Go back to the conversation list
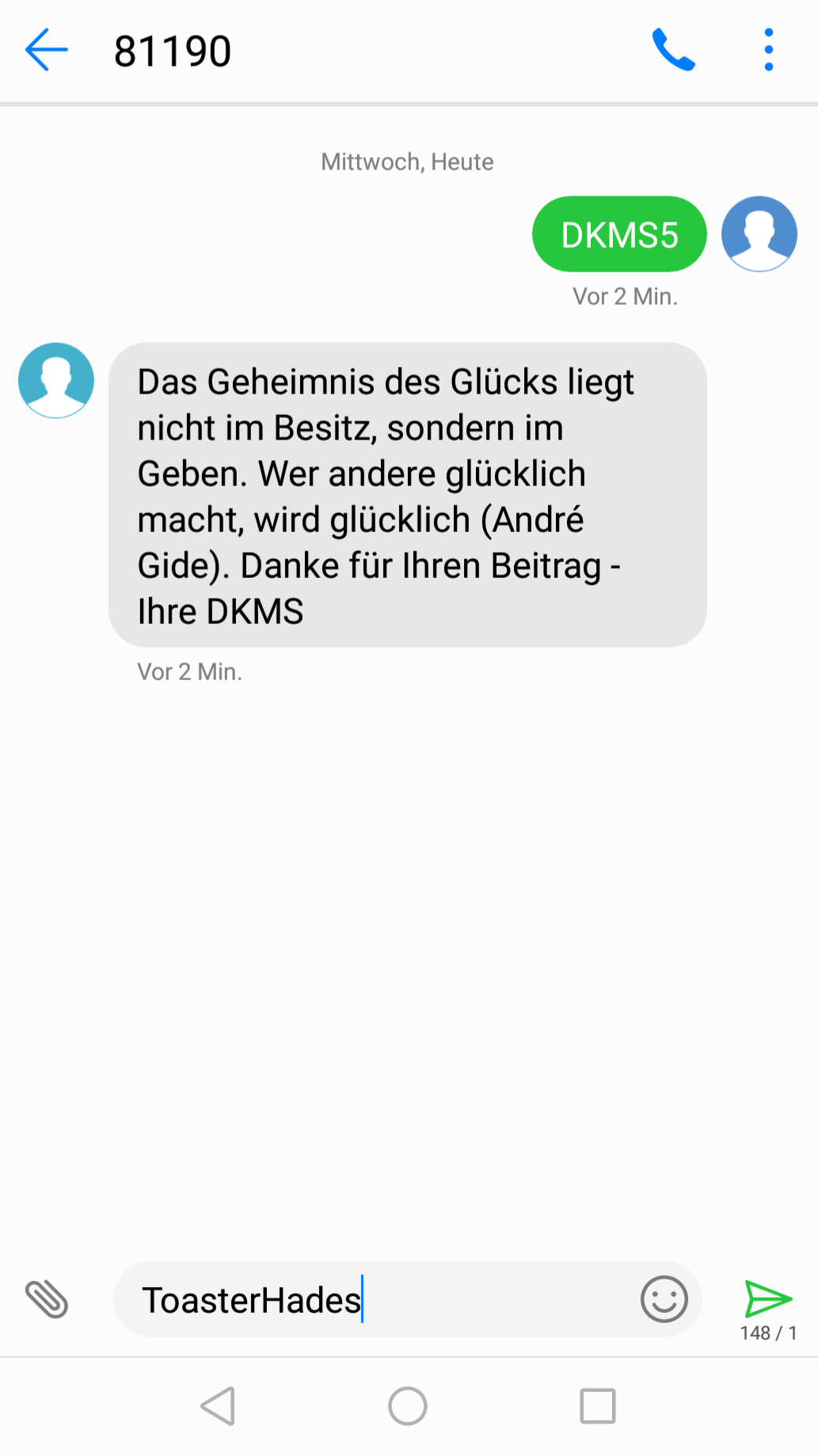The image size is (818, 1456). click(47, 51)
